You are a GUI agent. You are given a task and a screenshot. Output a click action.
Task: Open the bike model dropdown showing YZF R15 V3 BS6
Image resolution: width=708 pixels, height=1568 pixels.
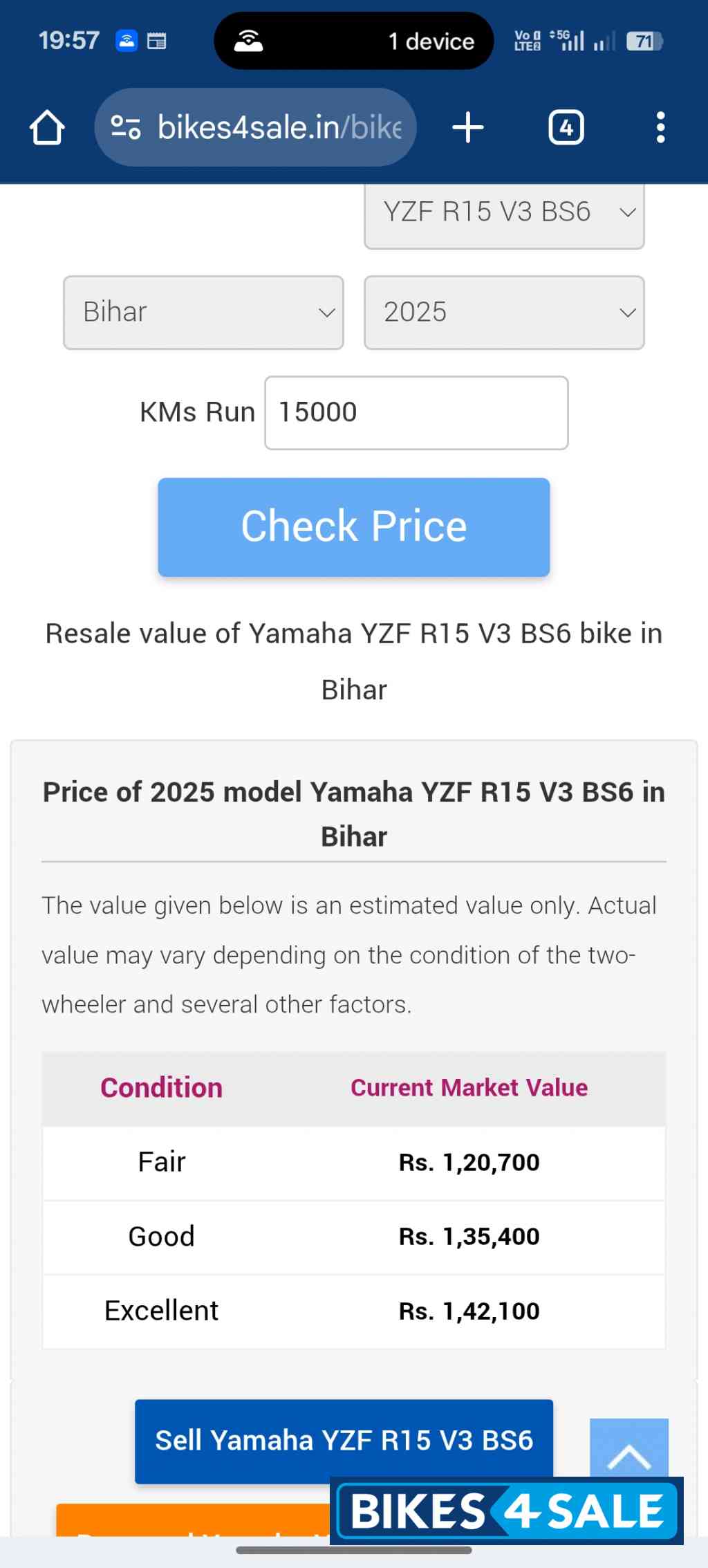pyautogui.click(x=503, y=212)
